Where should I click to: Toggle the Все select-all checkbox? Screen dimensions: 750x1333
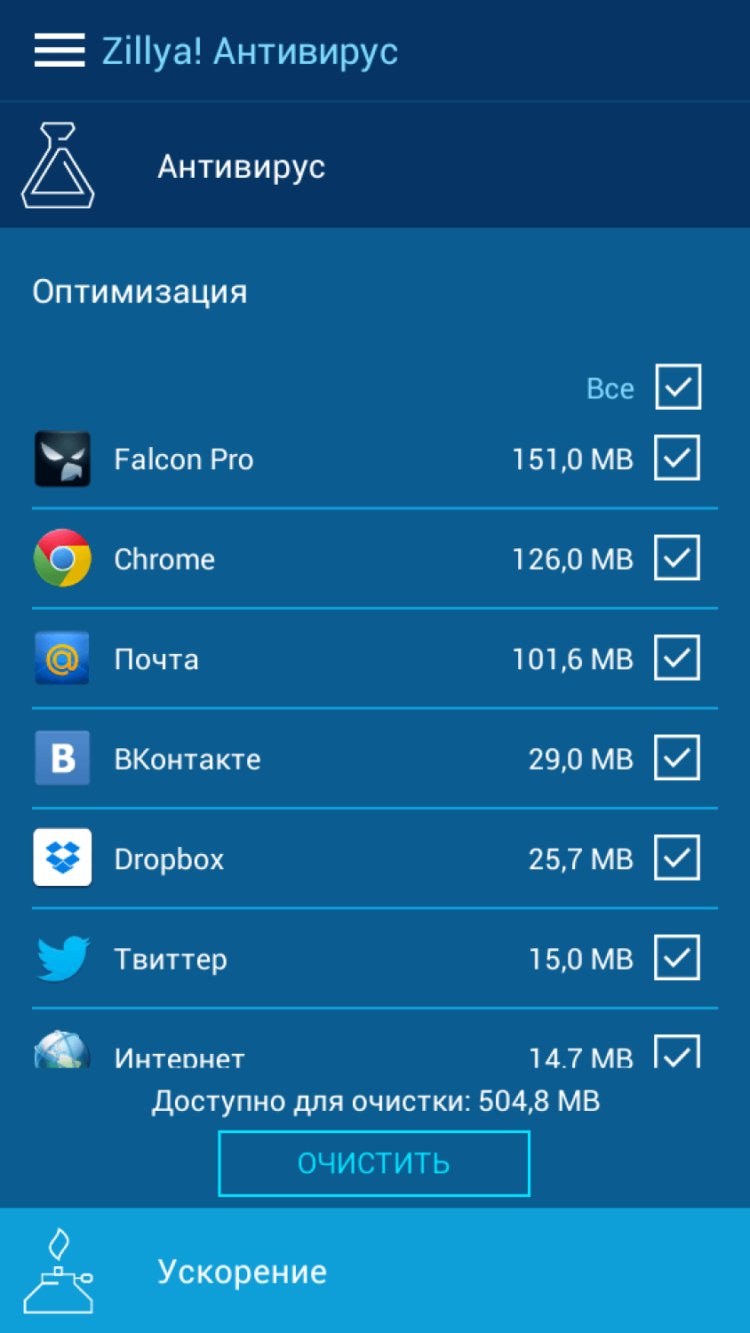[x=678, y=387]
